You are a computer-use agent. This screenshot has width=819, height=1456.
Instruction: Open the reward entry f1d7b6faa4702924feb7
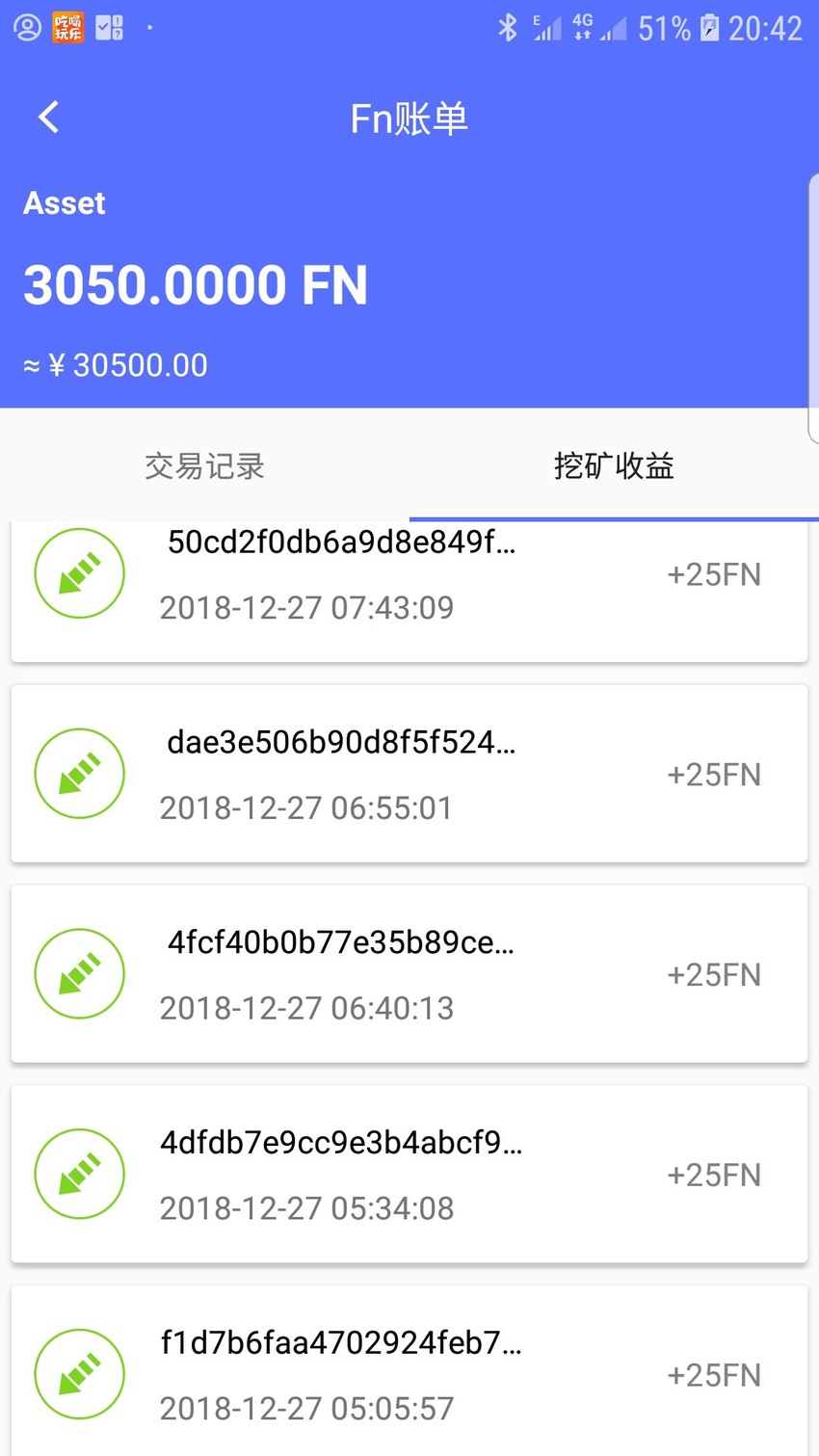(409, 1371)
